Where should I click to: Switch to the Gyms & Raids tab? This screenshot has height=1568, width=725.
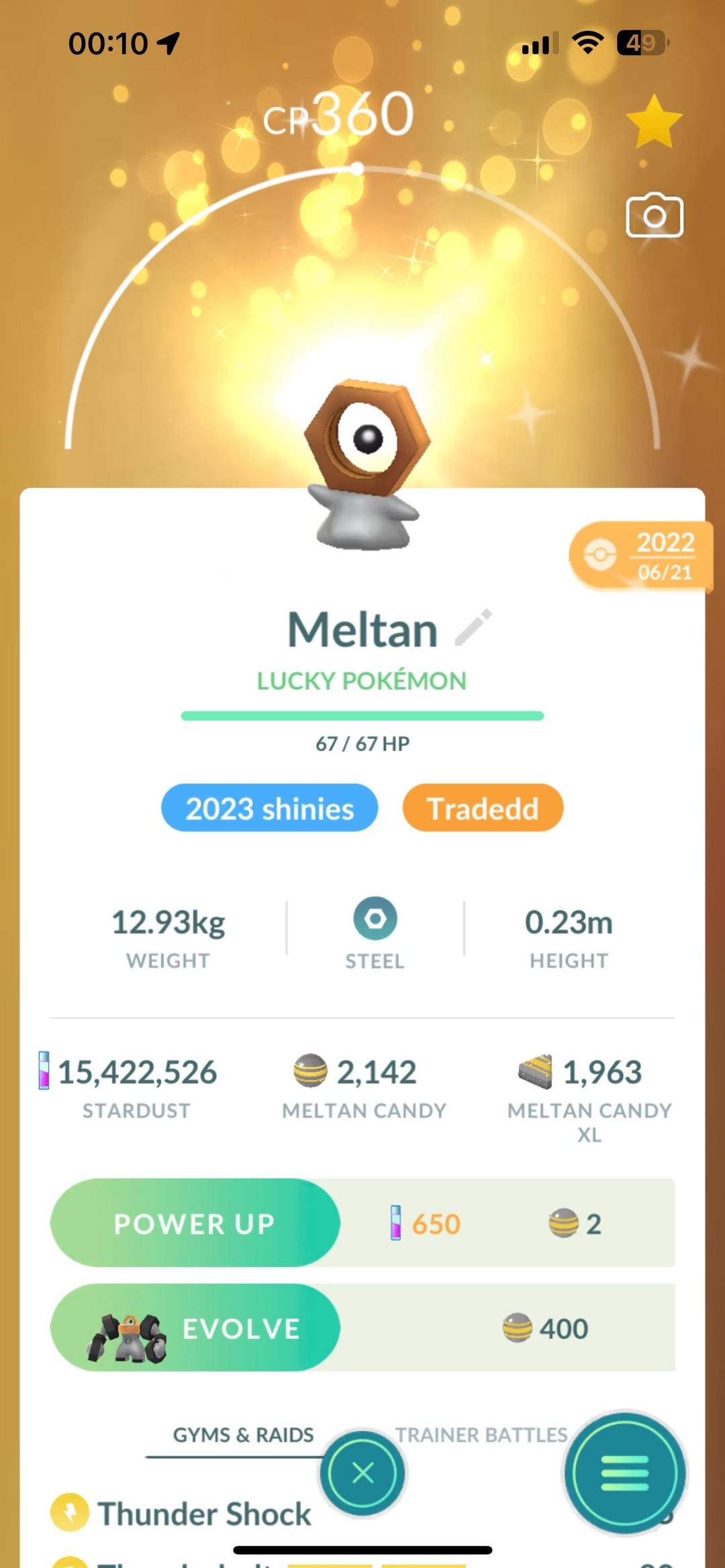click(x=243, y=1435)
